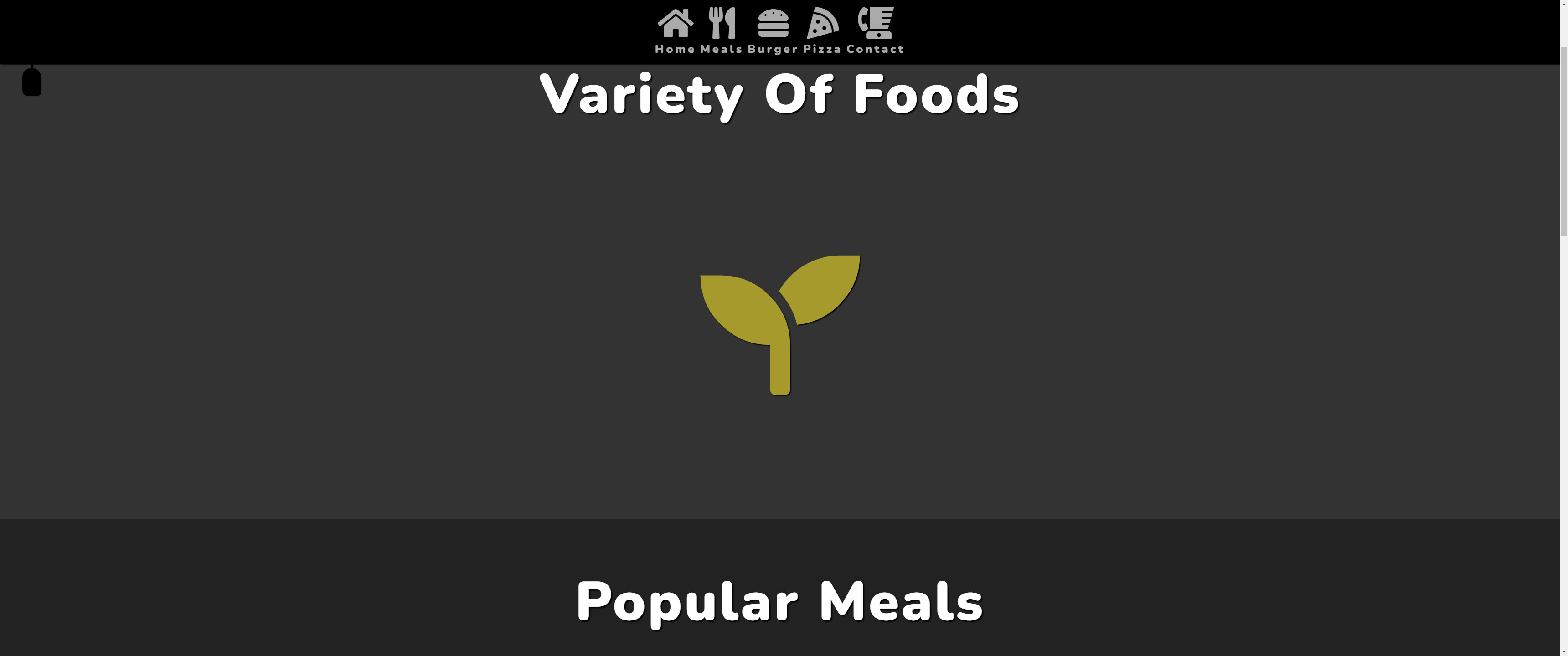Switch to the Burger section
The height and width of the screenshot is (656, 1568).
(773, 31)
